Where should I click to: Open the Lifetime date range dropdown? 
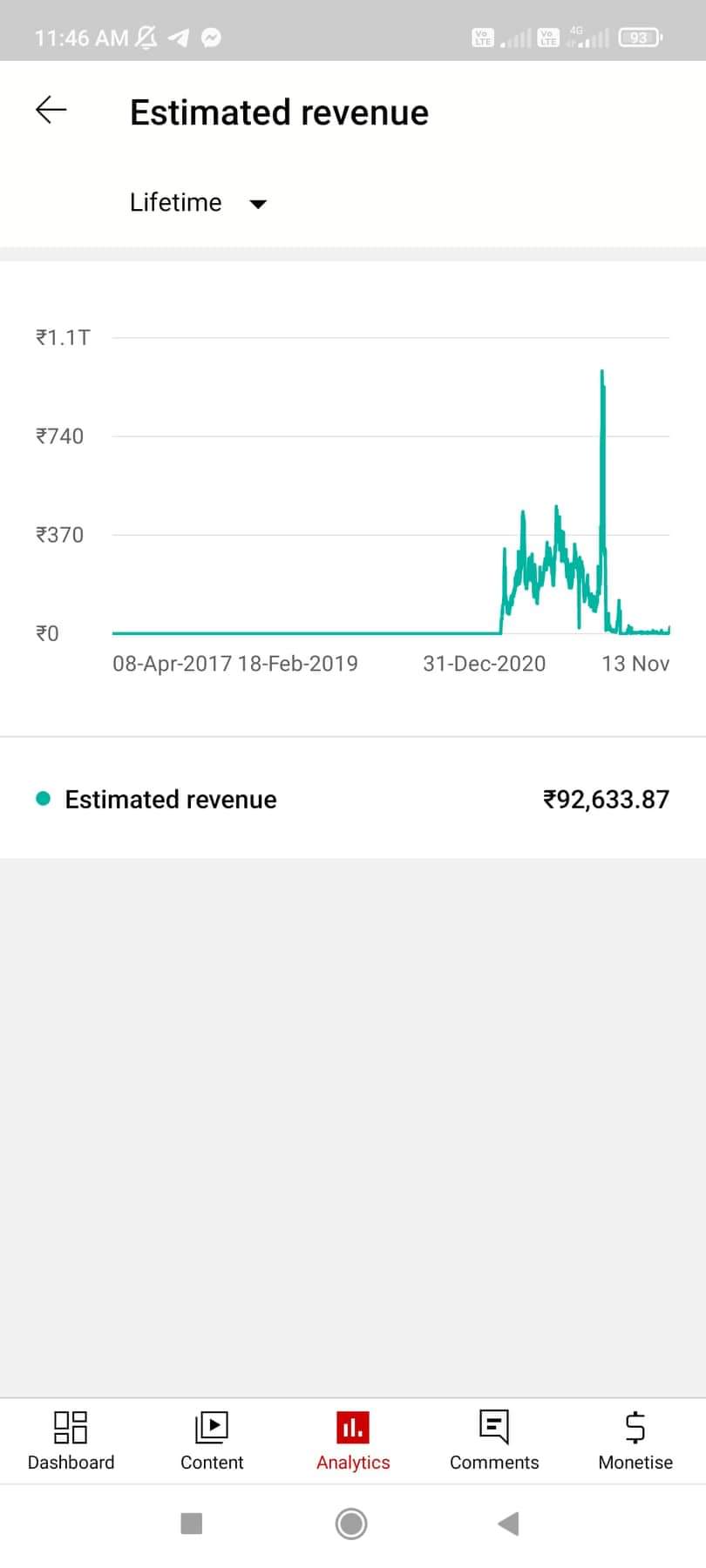(198, 203)
